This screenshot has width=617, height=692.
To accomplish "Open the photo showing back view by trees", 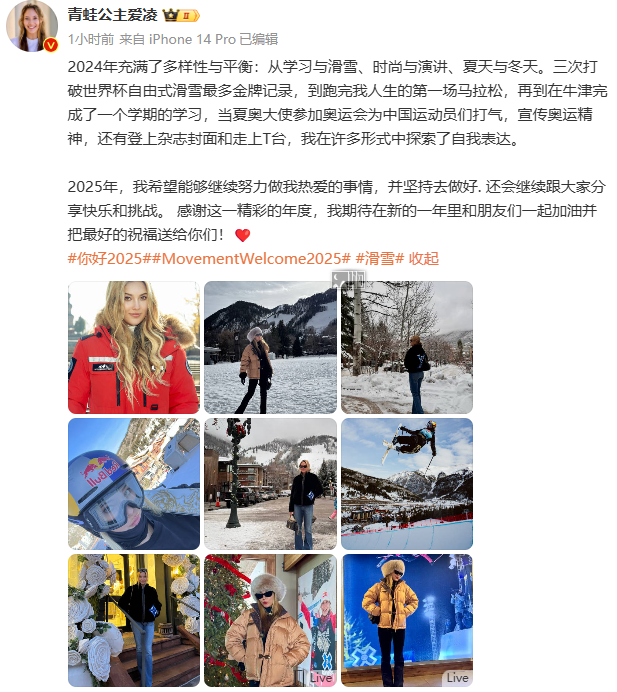I will click(x=407, y=347).
